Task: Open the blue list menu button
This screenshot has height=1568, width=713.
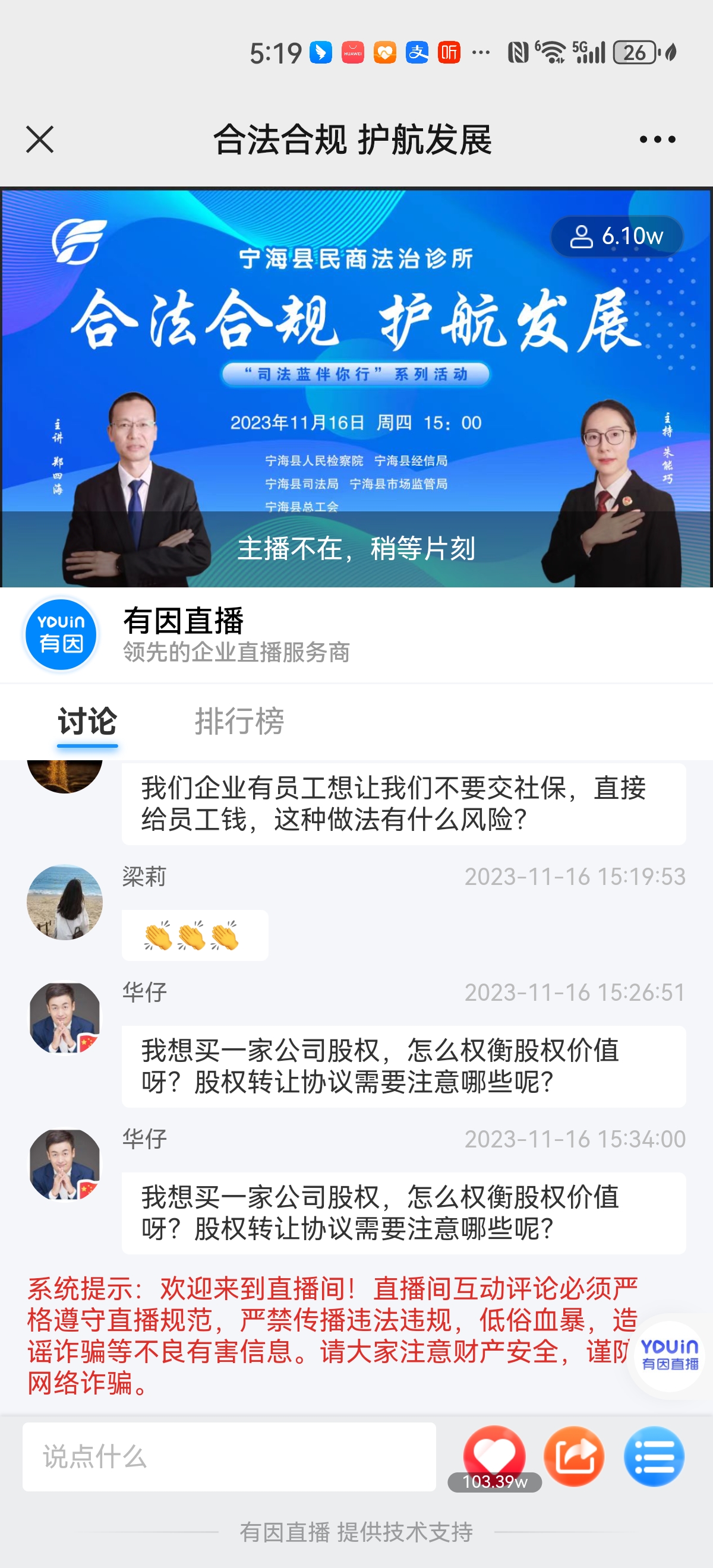Action: (654, 1455)
